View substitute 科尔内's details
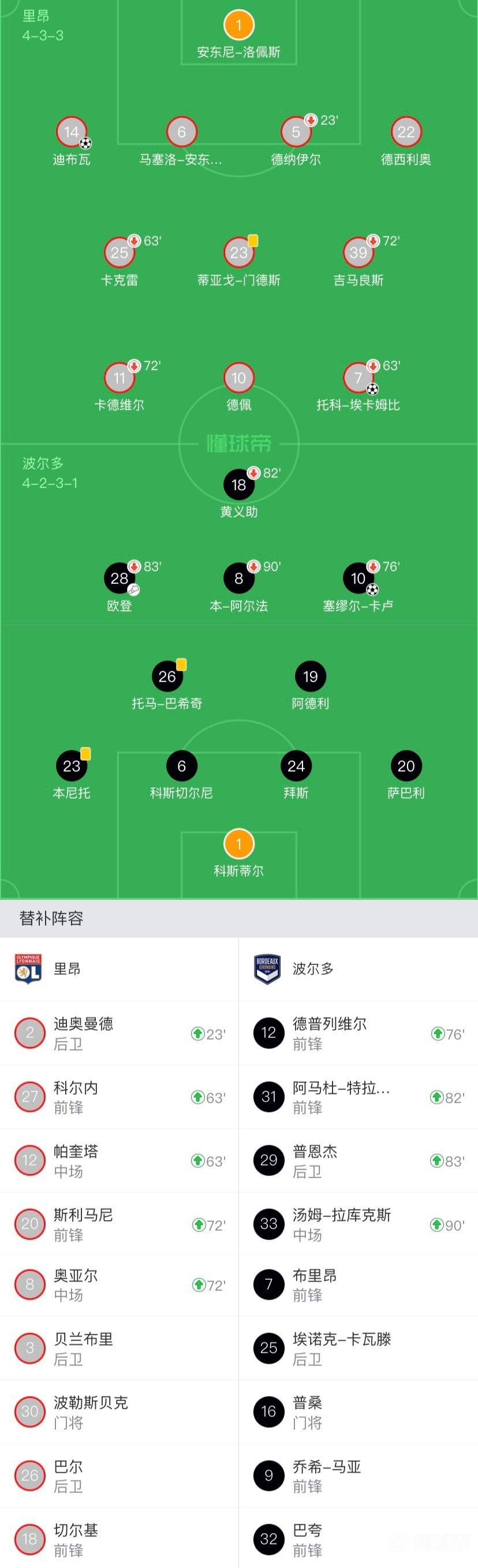The height and width of the screenshot is (1568, 478). coord(119,1097)
